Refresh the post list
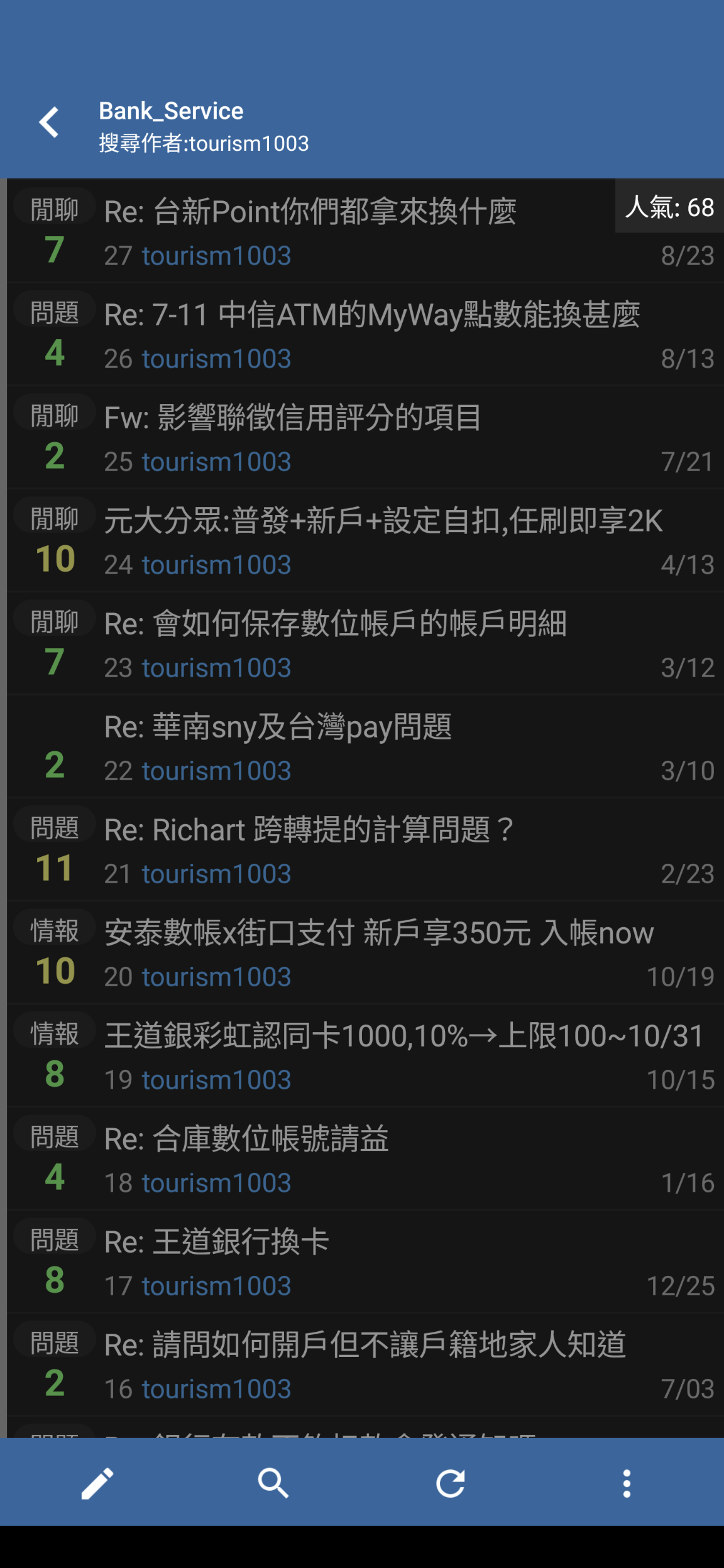Viewport: 724px width, 1568px height. 450,1483
